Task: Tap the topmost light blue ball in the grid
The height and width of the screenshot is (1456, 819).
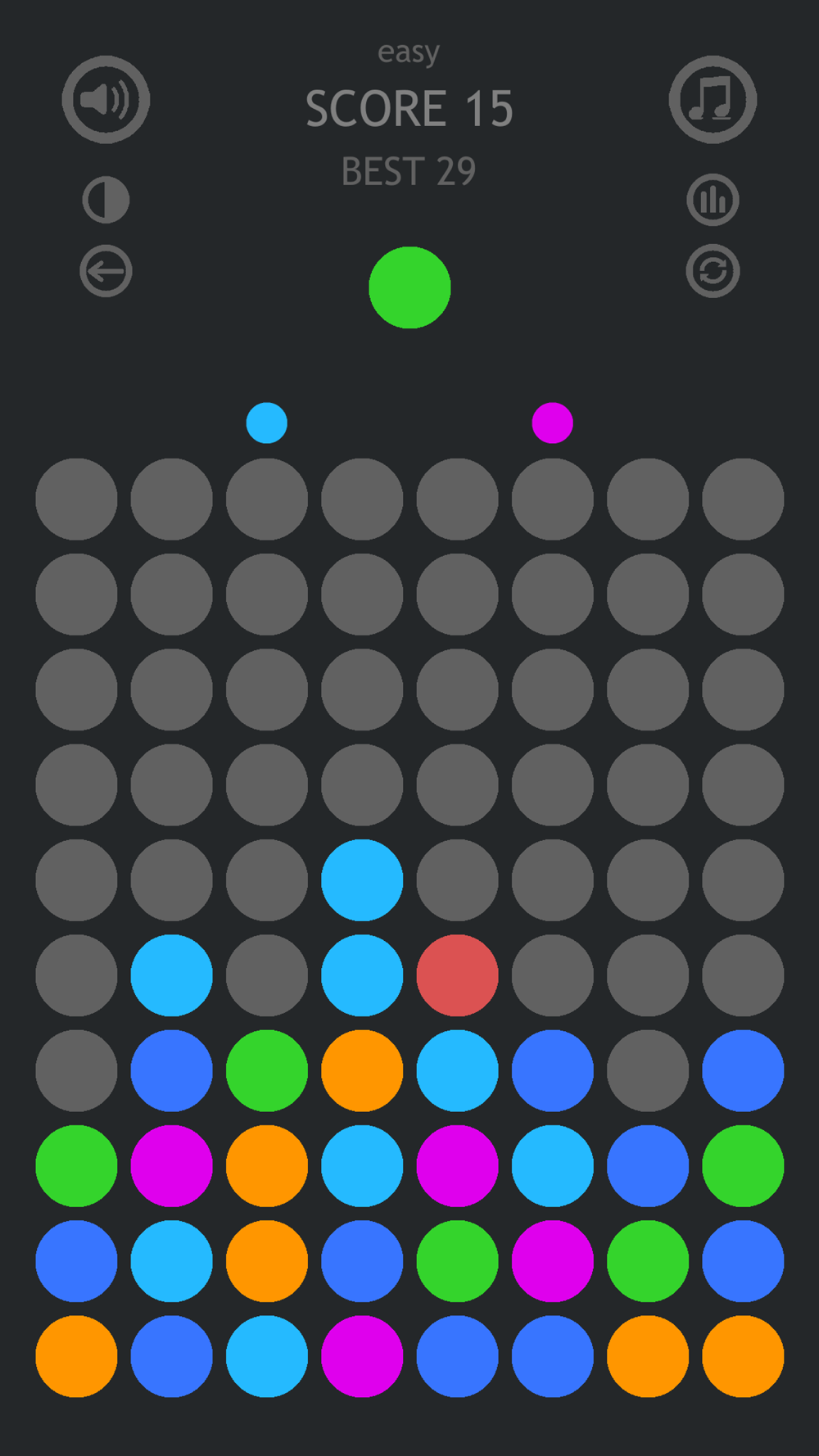Action: (362, 880)
